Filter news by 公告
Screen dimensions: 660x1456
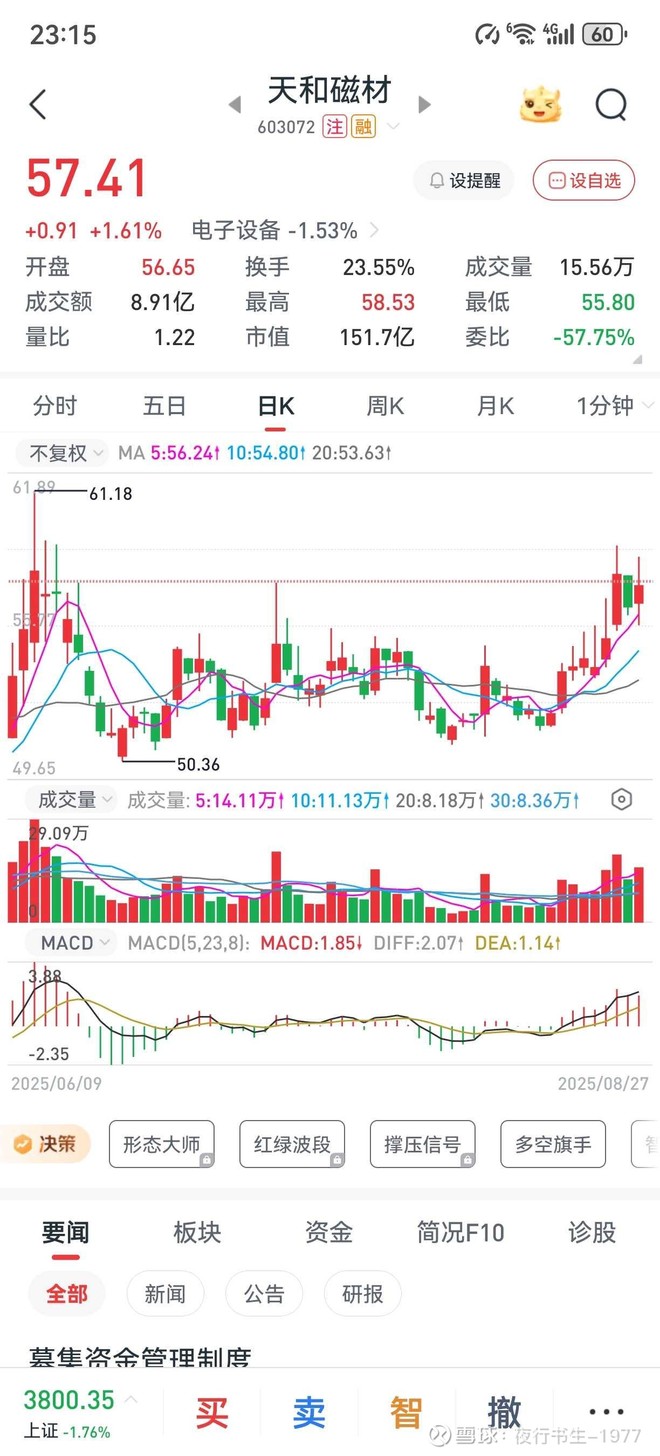coord(264,1295)
